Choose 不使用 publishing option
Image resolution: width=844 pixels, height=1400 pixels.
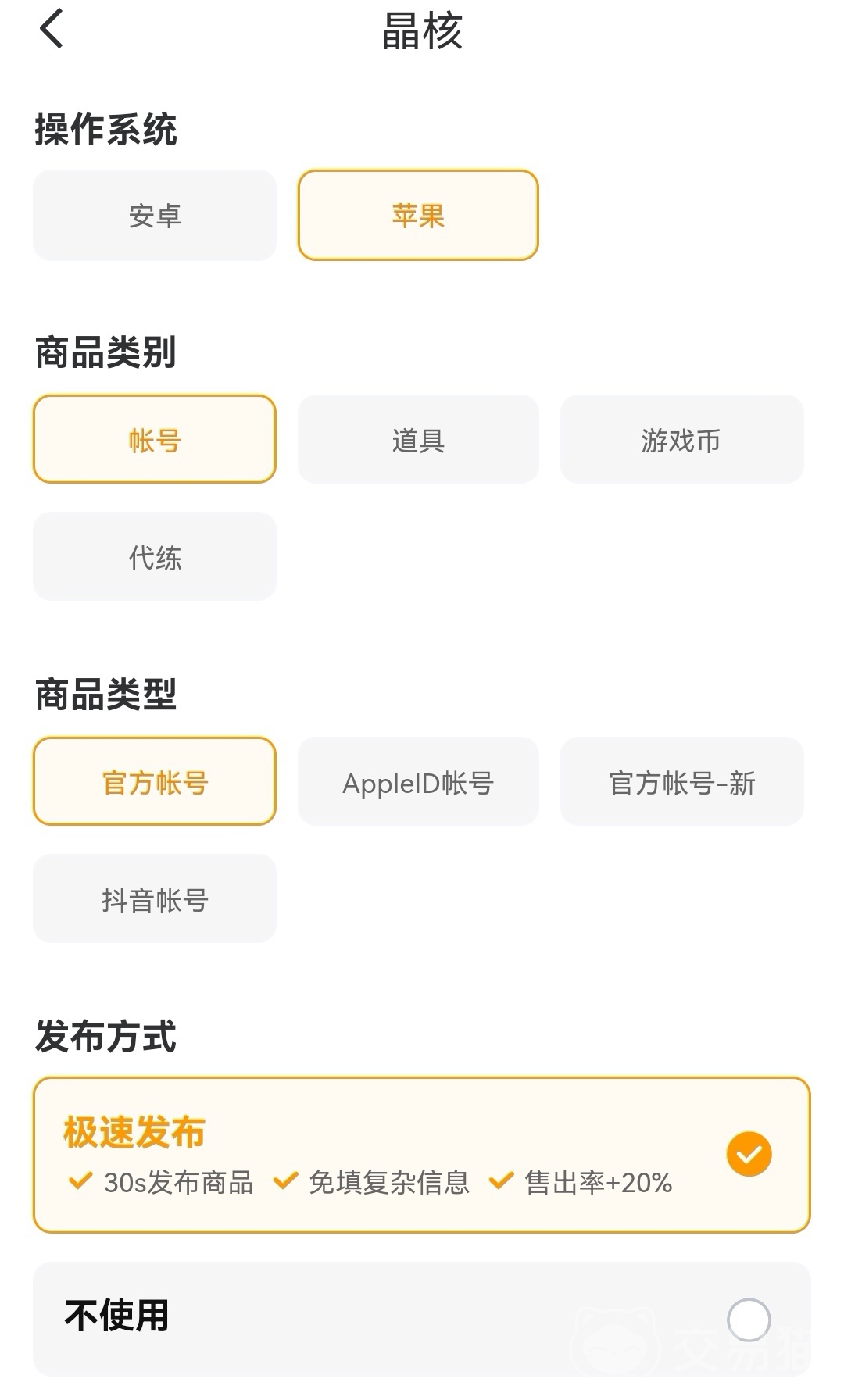[x=421, y=1319]
